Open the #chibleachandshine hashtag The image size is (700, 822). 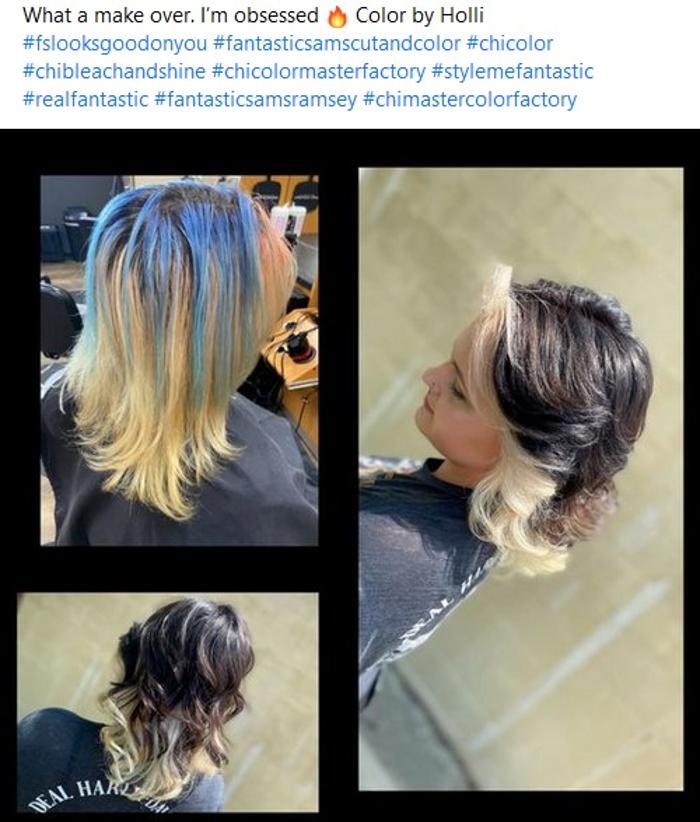click(x=114, y=72)
